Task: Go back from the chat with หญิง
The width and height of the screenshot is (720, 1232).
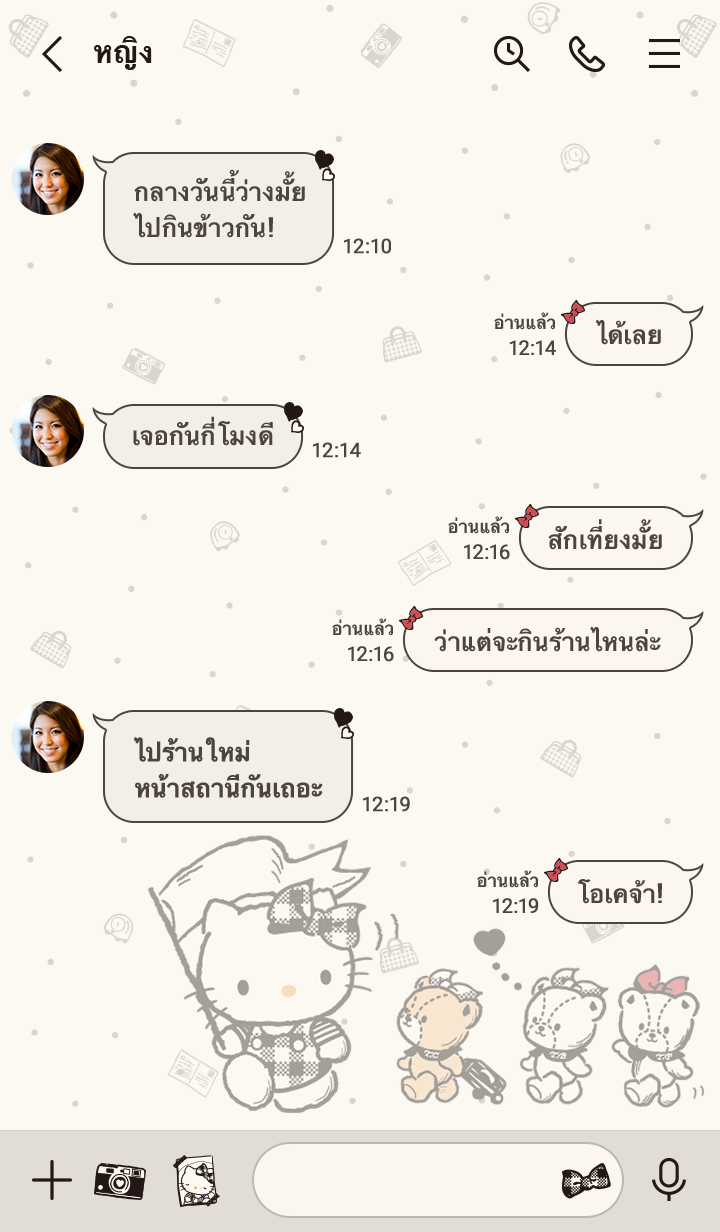Action: pyautogui.click(x=52, y=54)
